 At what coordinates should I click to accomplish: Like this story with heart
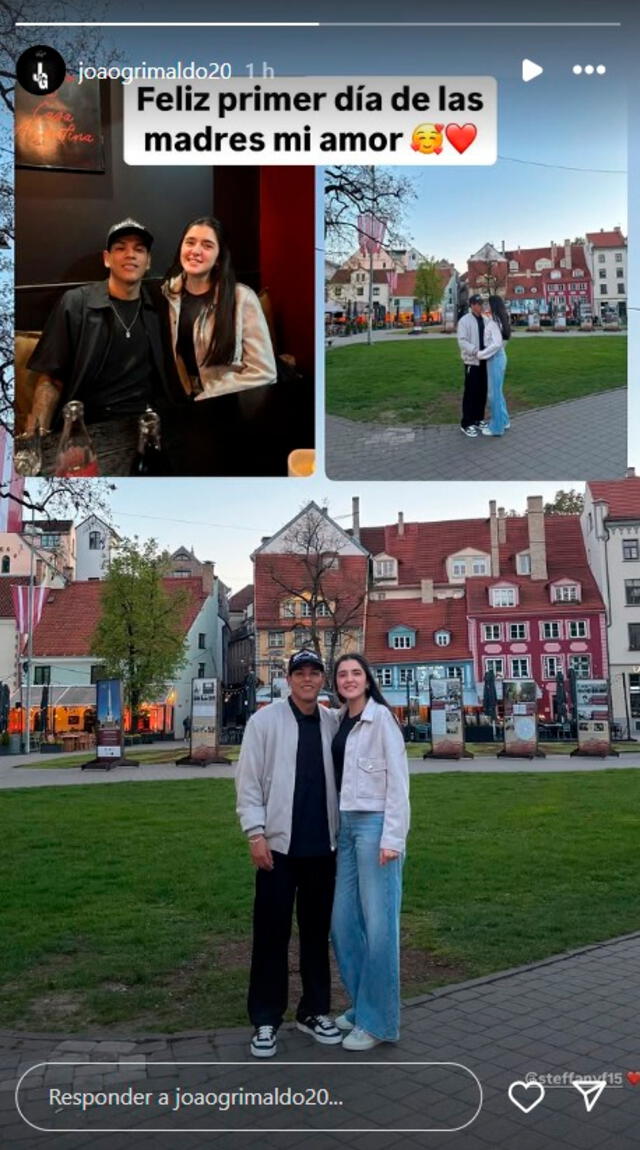526,1096
